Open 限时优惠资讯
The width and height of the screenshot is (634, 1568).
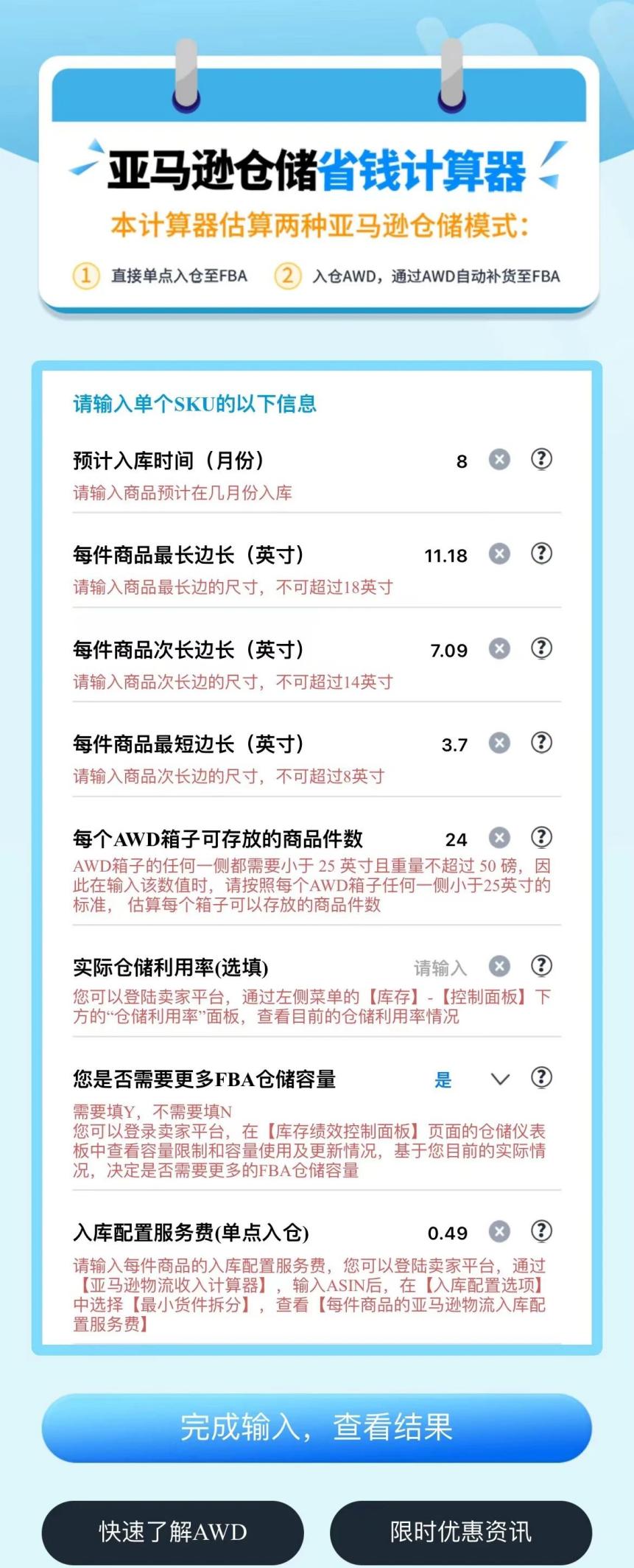point(460,1532)
